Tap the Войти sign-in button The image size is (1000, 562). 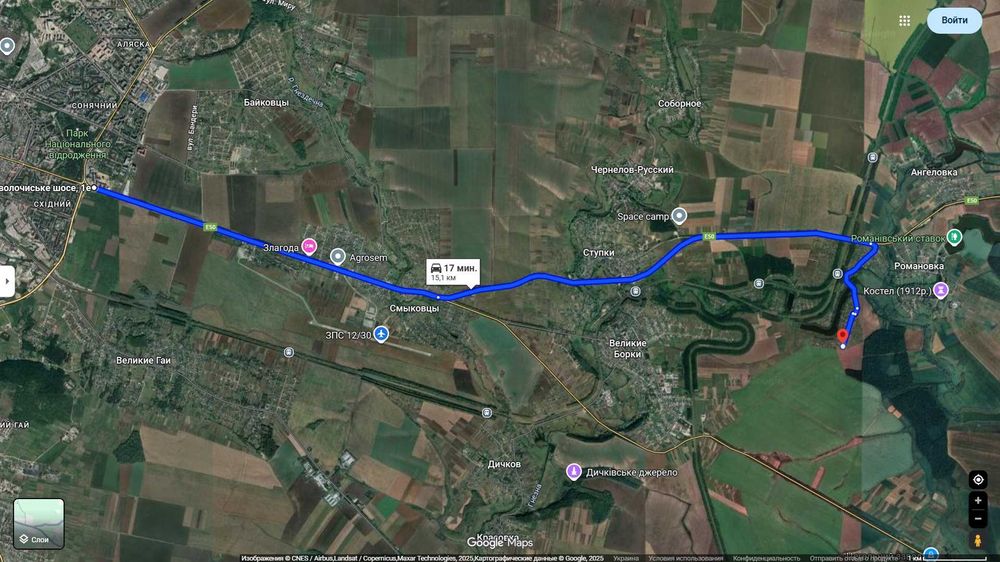tap(954, 20)
